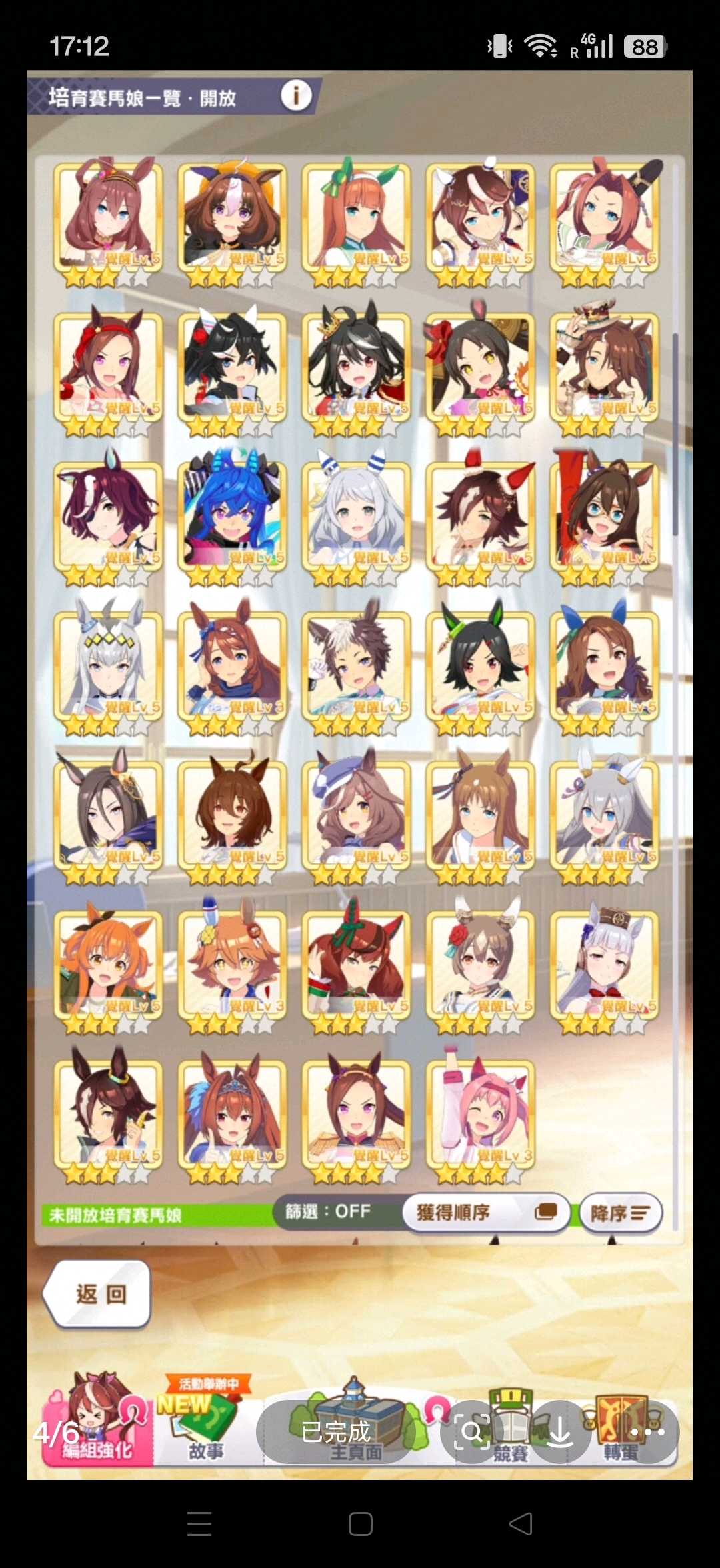This screenshot has height=1568, width=720.
Task: Tap the 已完成 done button
Action: click(x=335, y=1432)
